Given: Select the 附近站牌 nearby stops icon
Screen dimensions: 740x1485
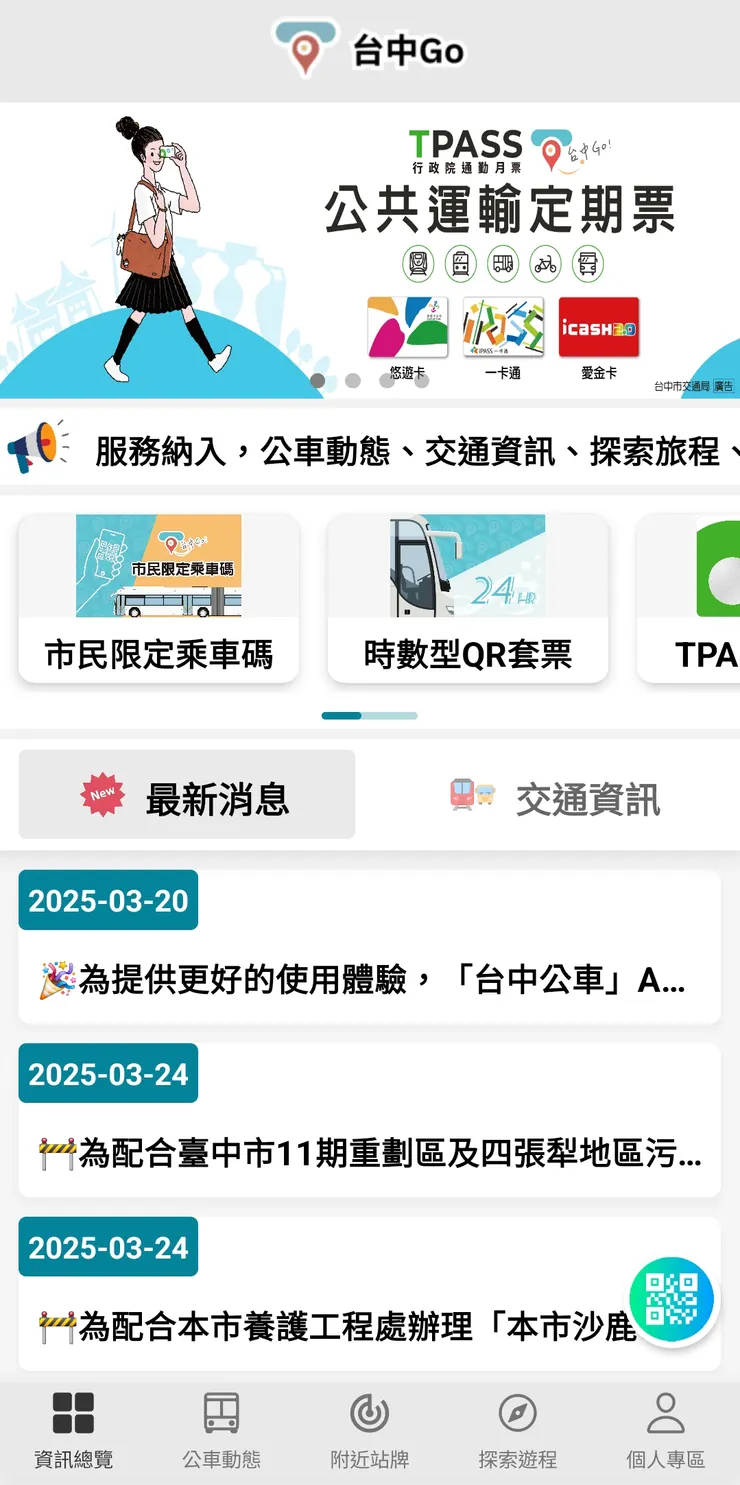Looking at the screenshot, I should tap(369, 1427).
